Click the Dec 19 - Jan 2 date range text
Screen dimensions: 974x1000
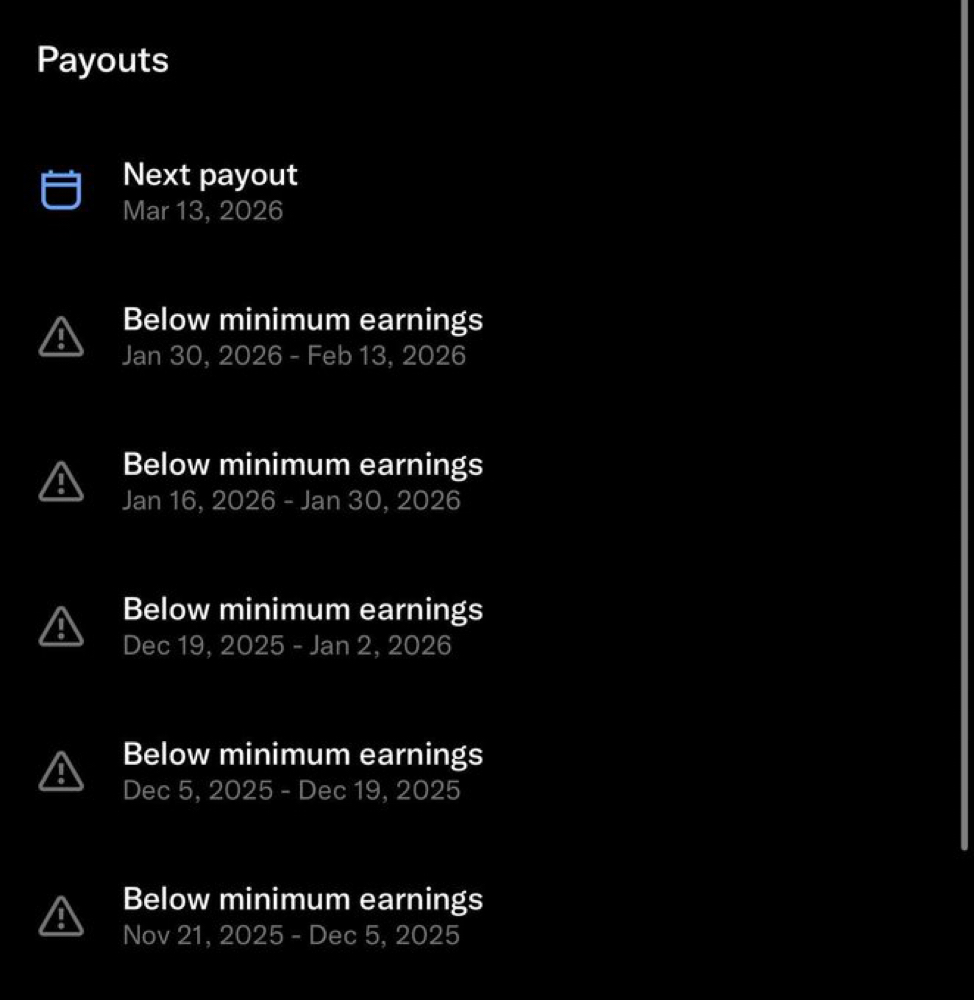coord(287,645)
